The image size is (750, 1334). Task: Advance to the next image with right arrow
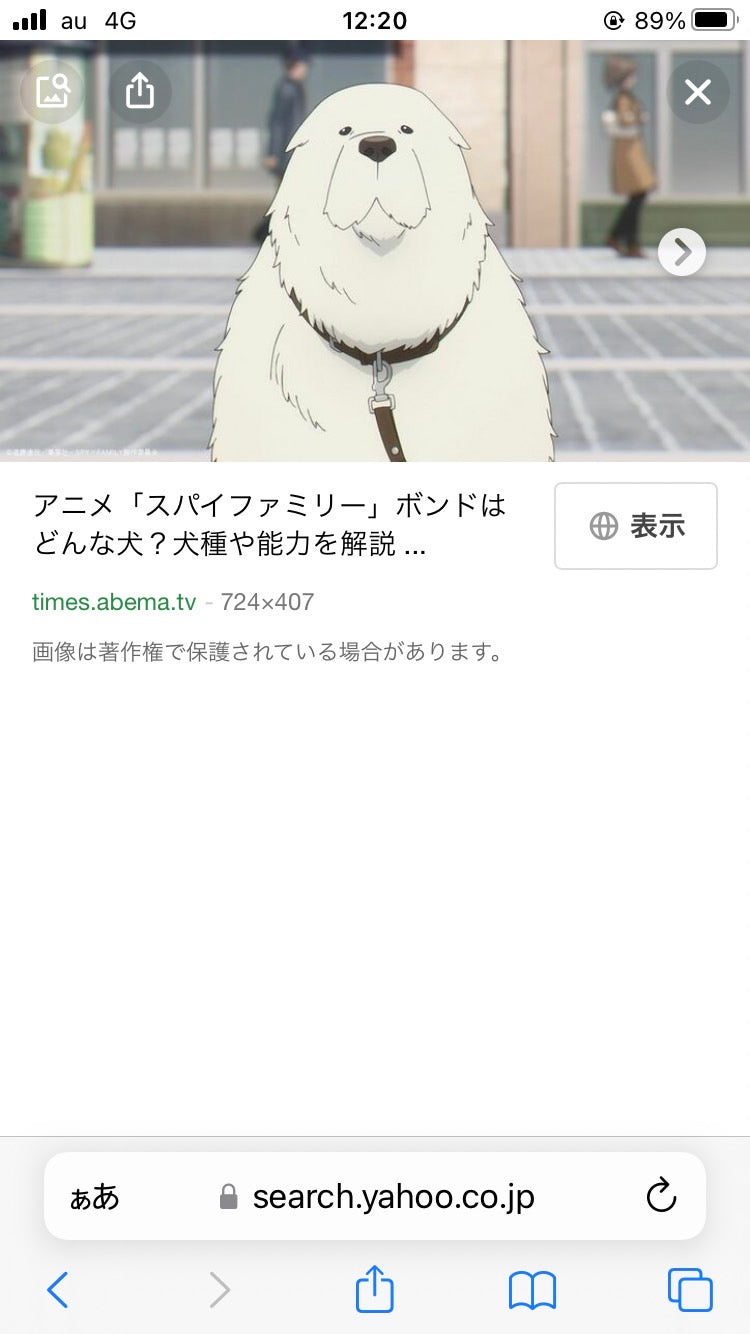tap(682, 252)
